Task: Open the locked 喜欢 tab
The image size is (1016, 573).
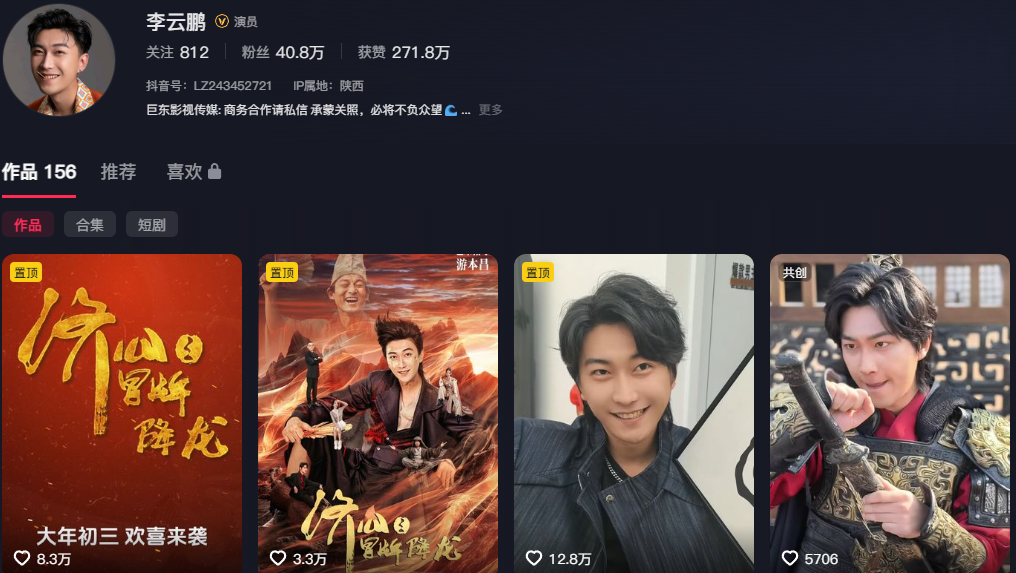Action: (193, 172)
